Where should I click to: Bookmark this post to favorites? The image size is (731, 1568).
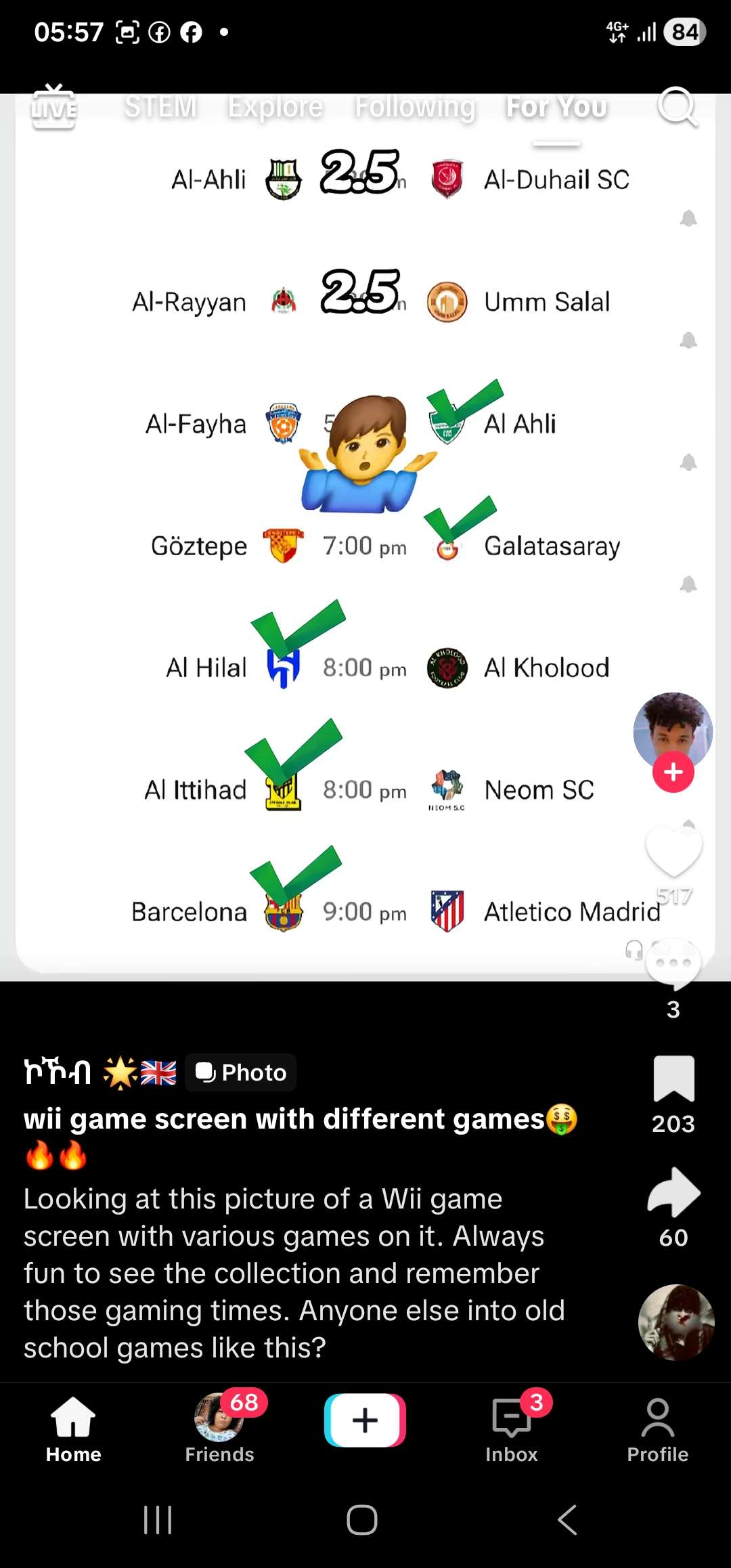673,1079
